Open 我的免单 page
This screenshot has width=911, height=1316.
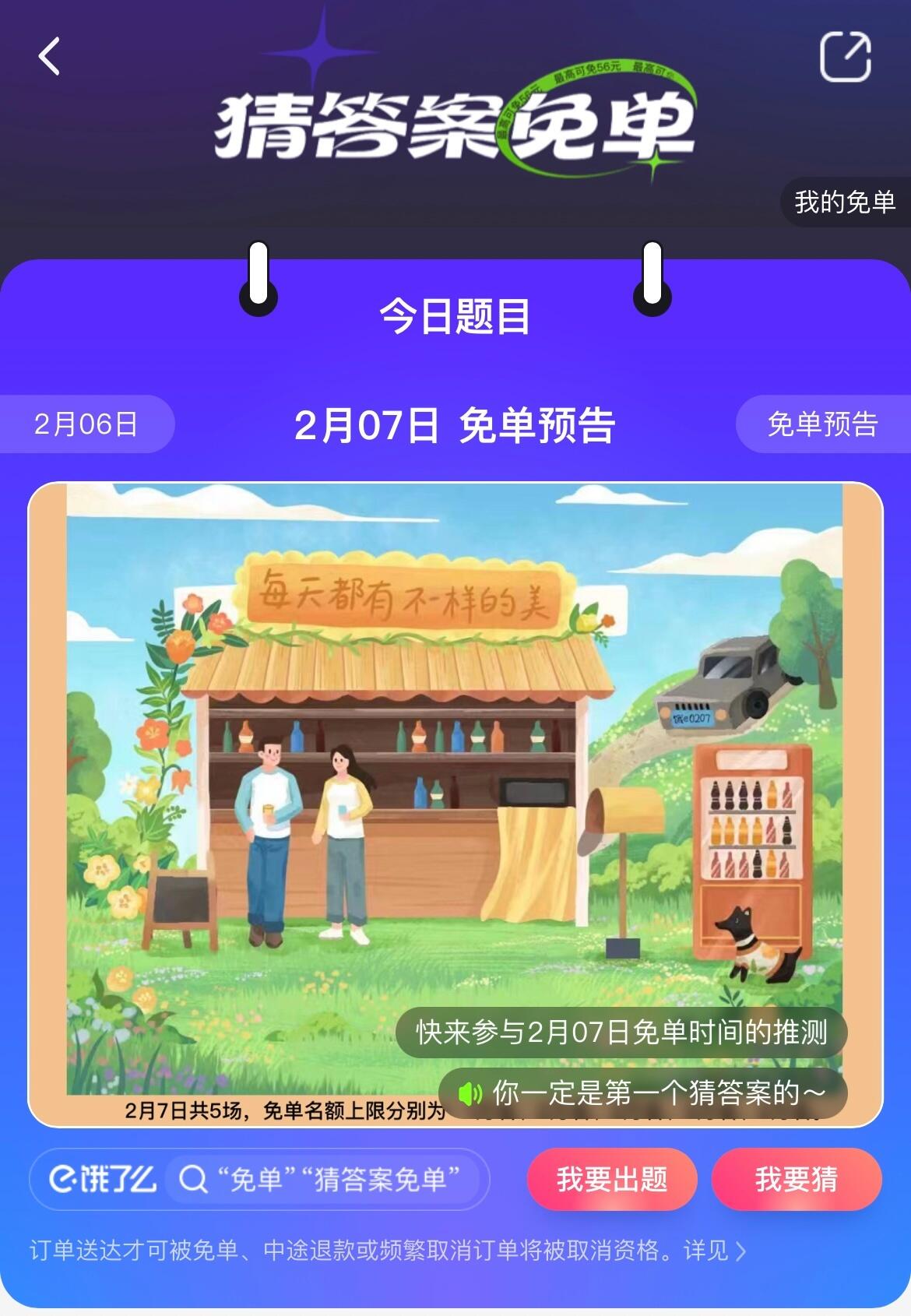845,202
